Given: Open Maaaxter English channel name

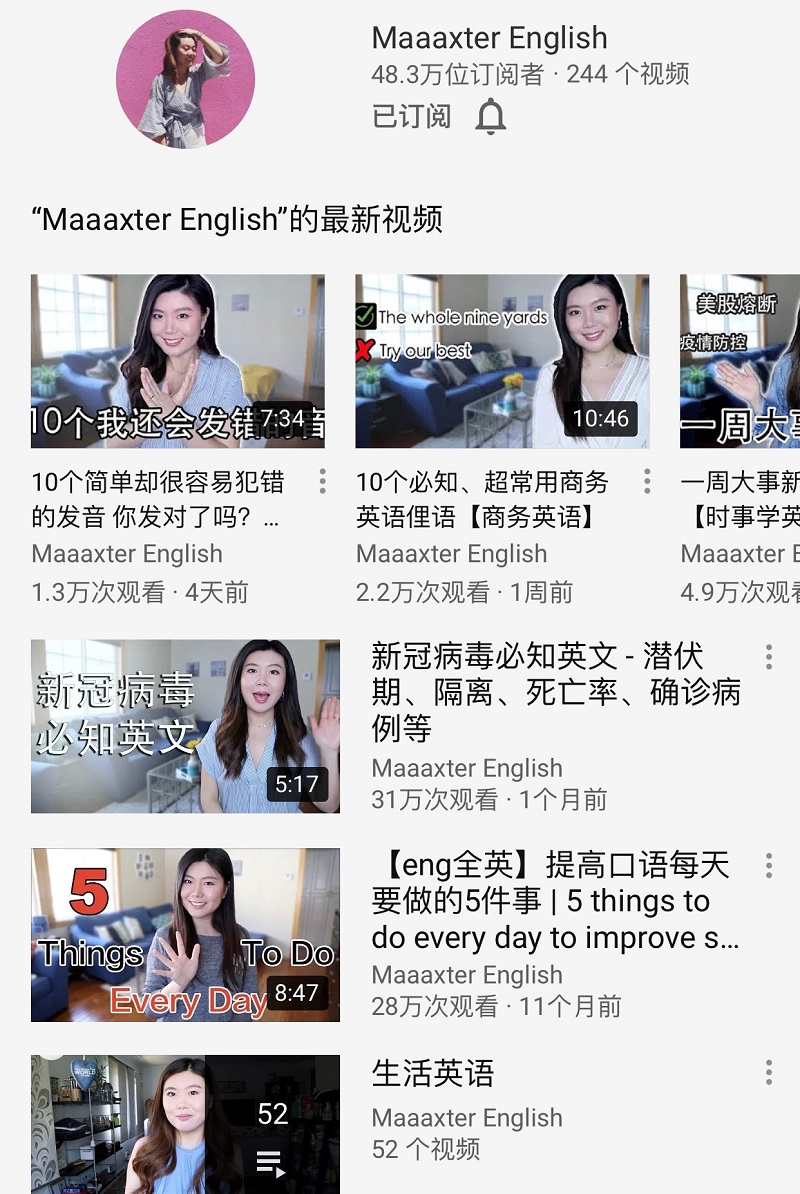Looking at the screenshot, I should pos(489,38).
